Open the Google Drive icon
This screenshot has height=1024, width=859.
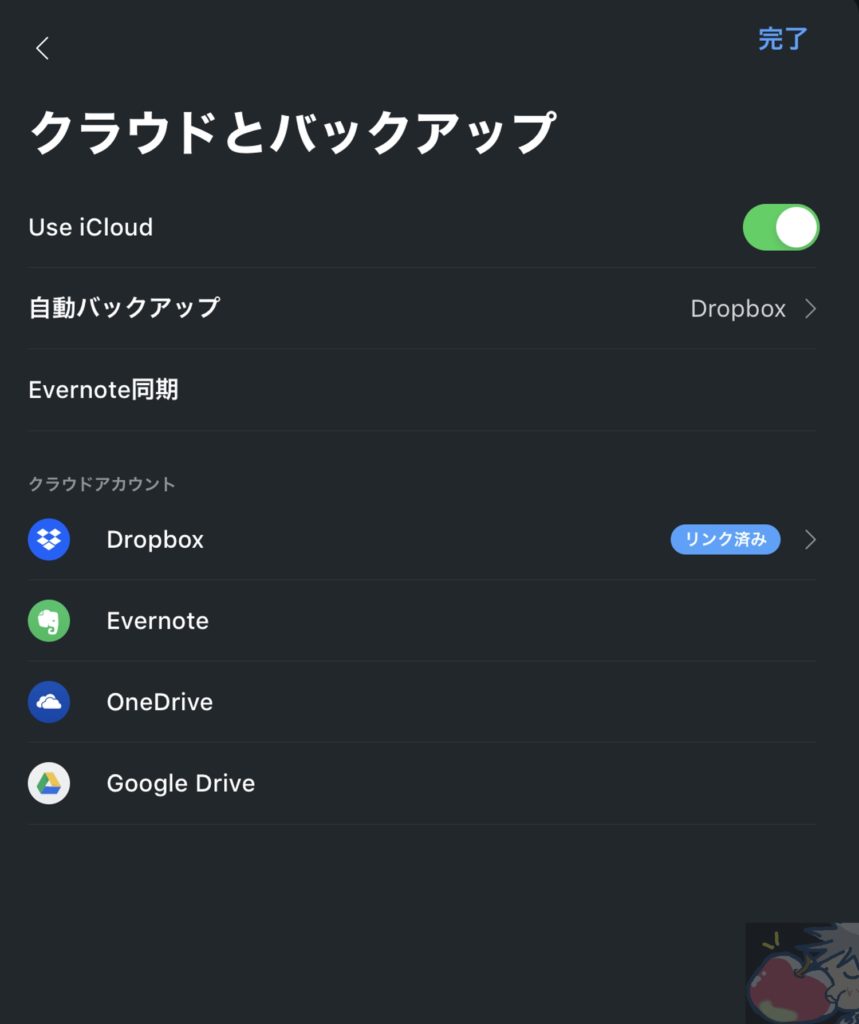point(48,783)
